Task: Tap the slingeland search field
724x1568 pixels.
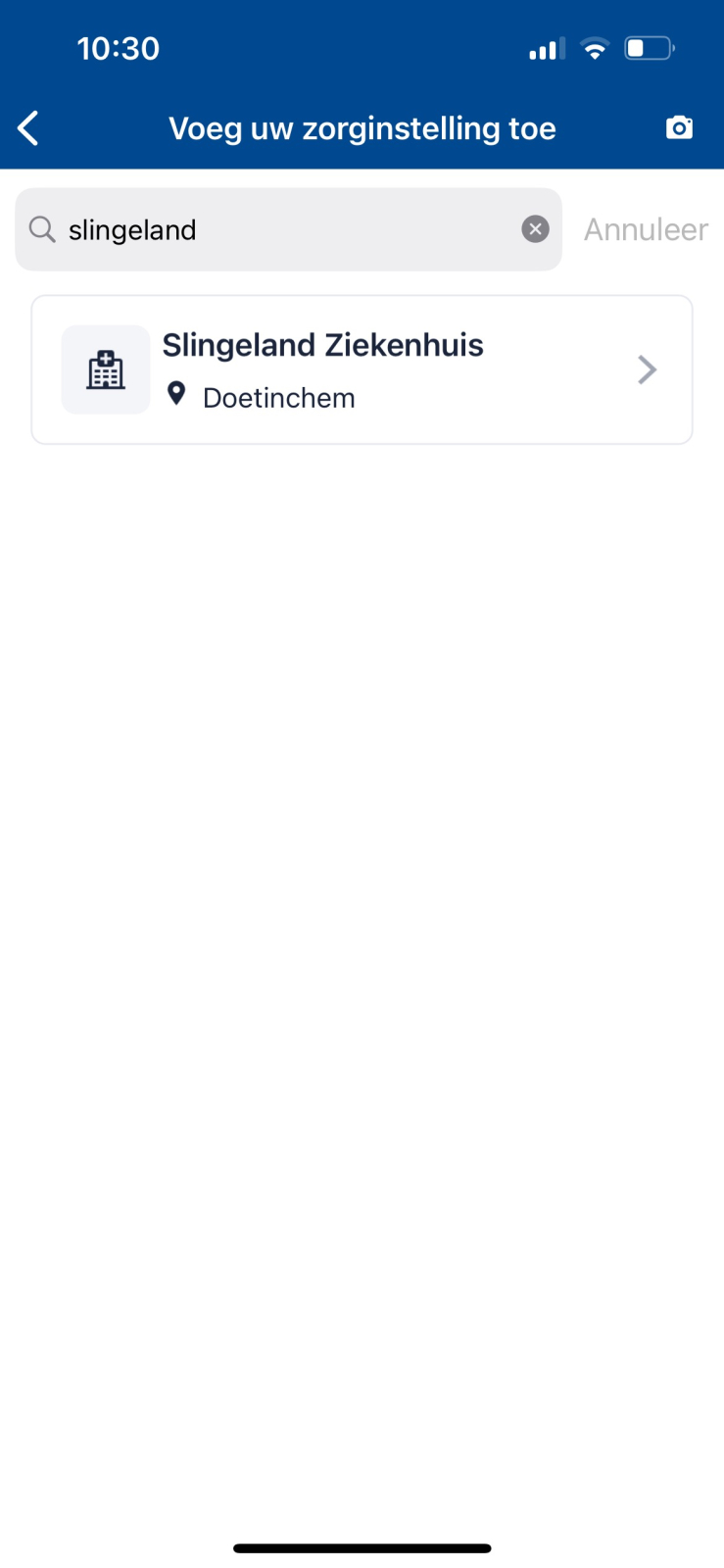Action: point(288,229)
